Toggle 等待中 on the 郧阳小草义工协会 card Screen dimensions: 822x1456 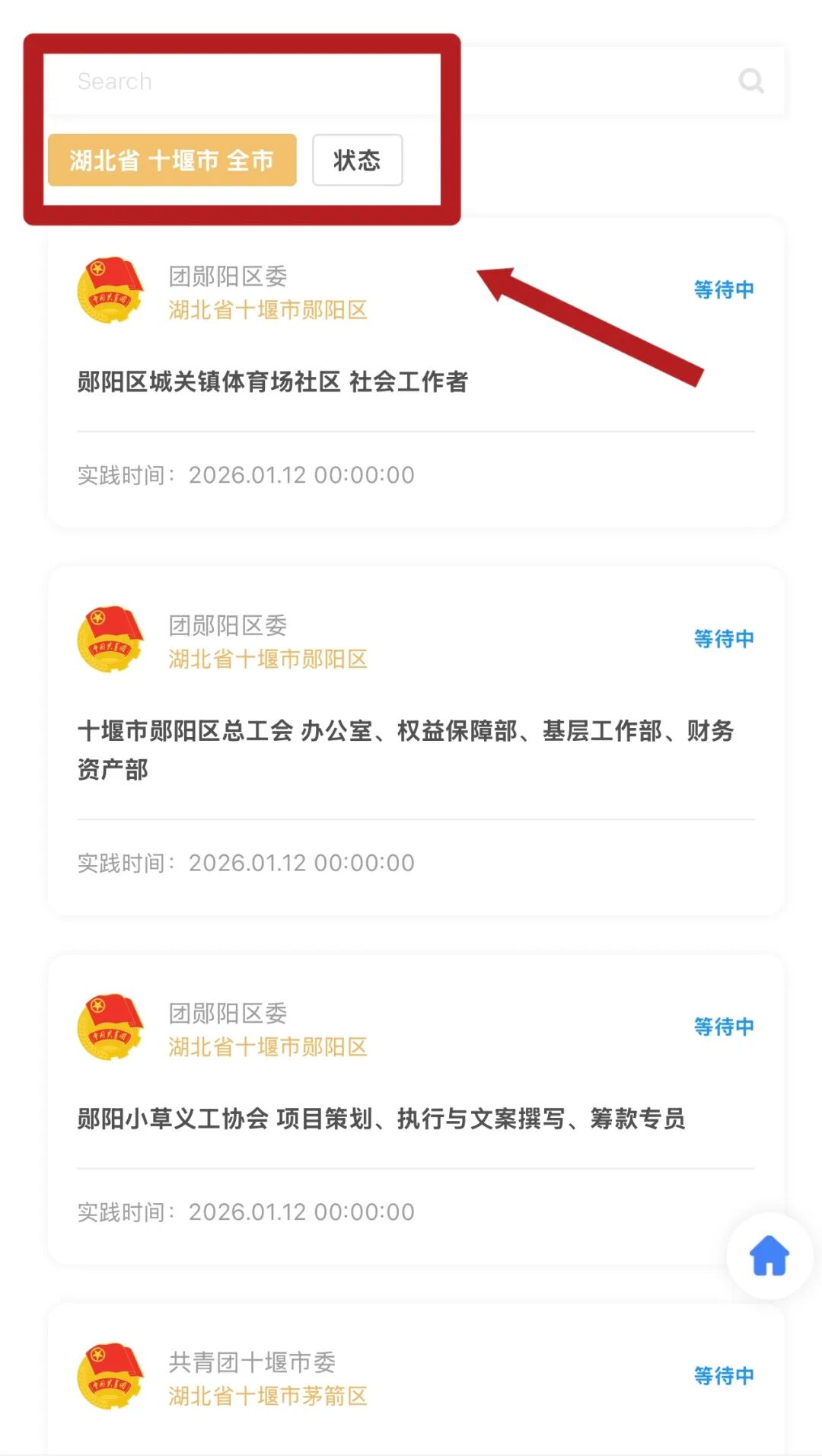click(723, 1027)
